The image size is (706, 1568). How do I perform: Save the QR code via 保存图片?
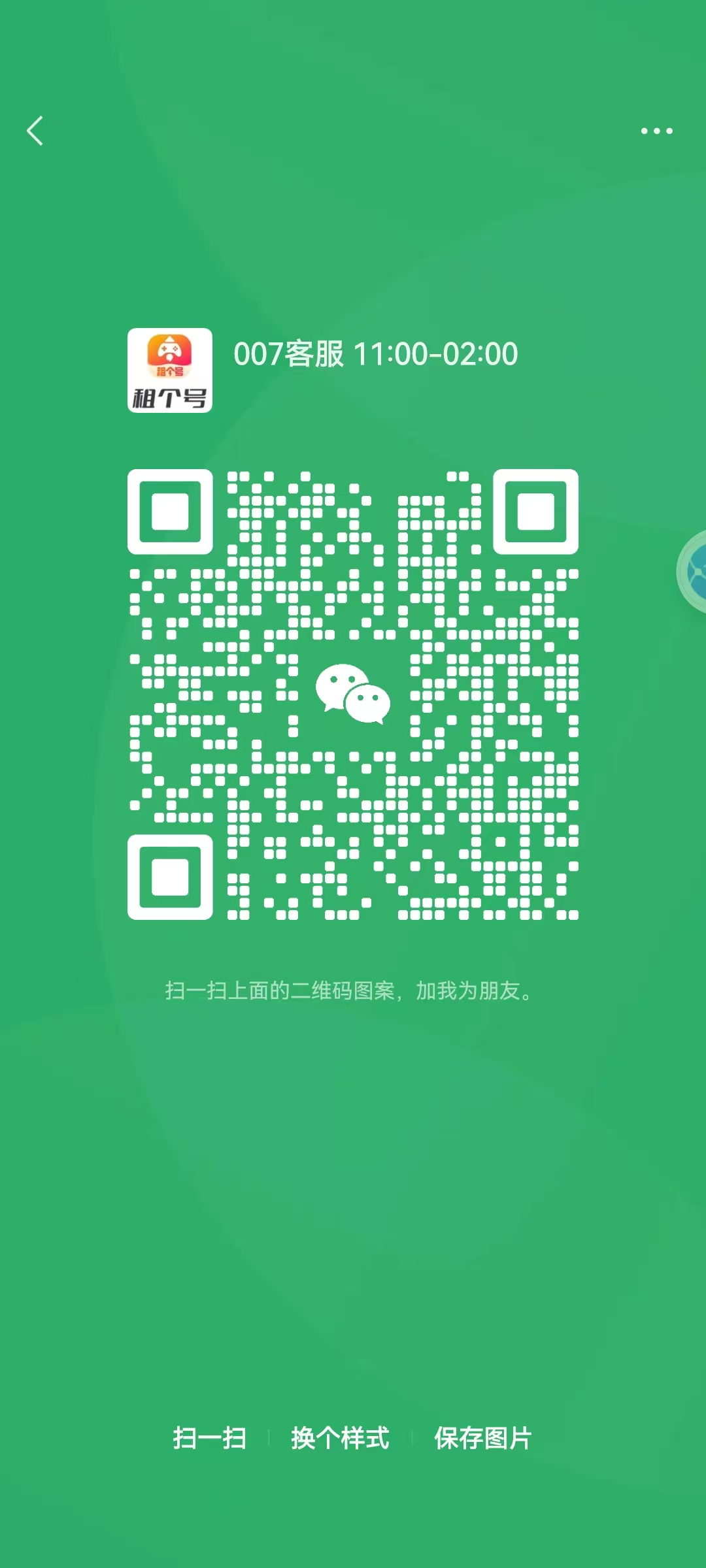483,1438
